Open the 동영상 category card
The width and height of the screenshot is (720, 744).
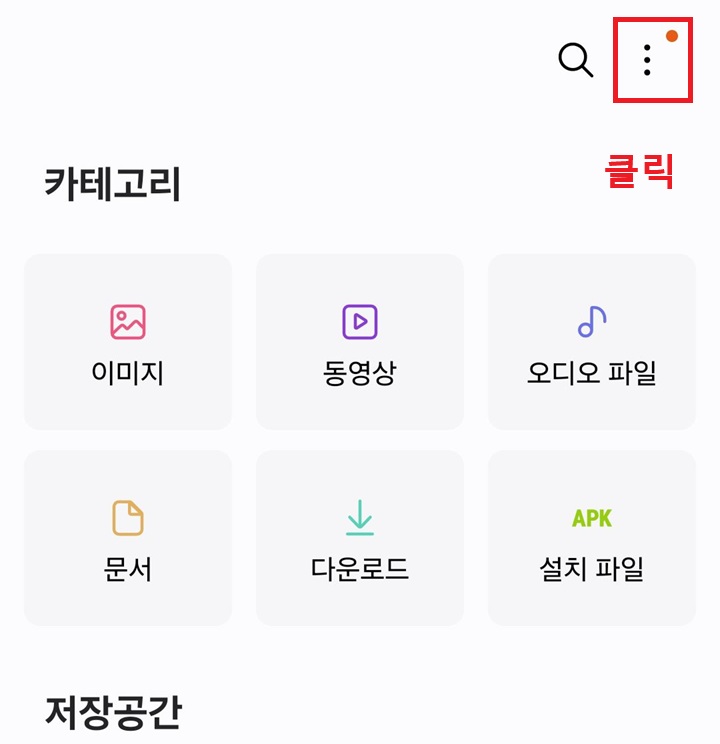[x=359, y=340]
